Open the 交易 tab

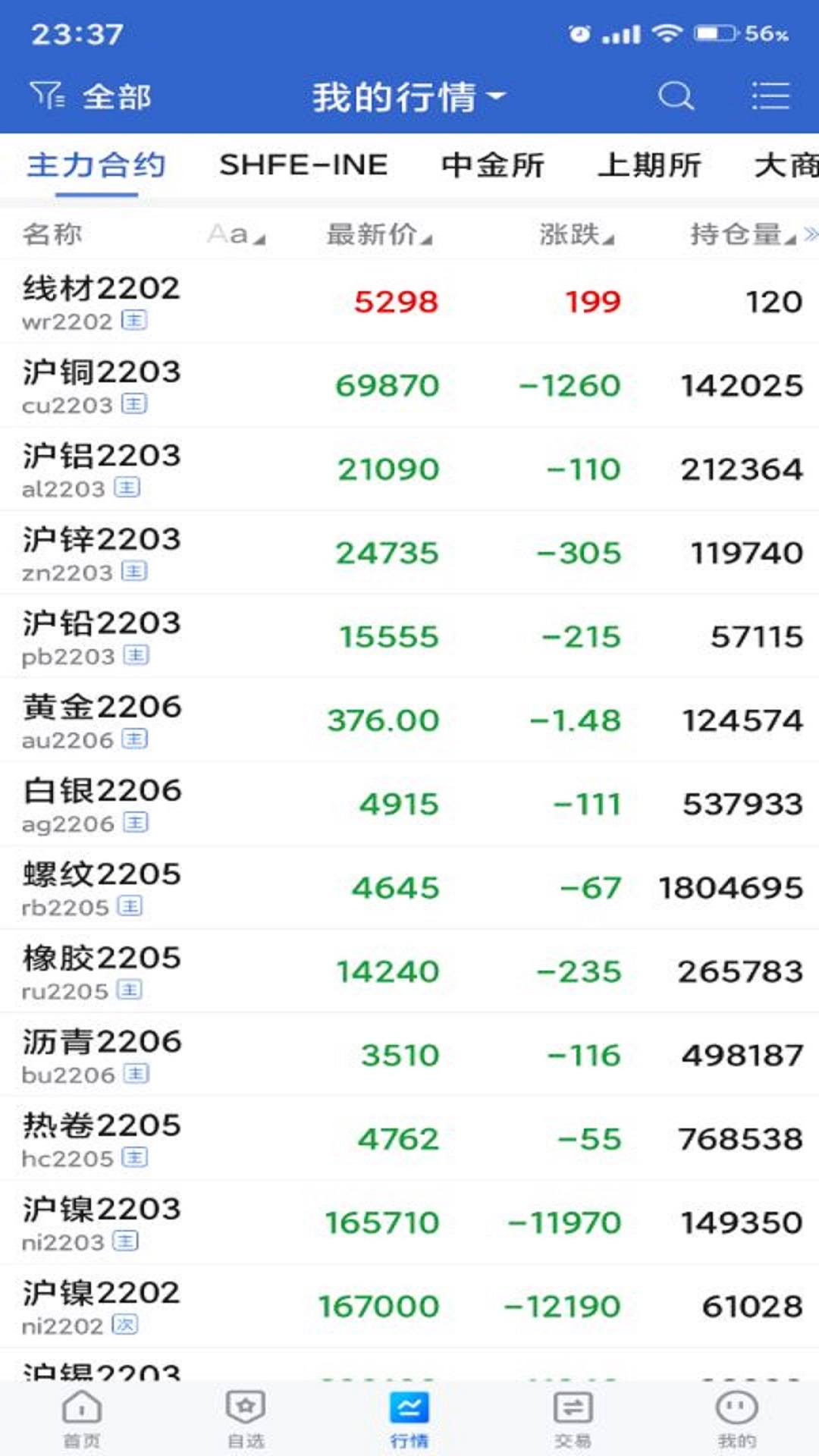(x=573, y=1418)
